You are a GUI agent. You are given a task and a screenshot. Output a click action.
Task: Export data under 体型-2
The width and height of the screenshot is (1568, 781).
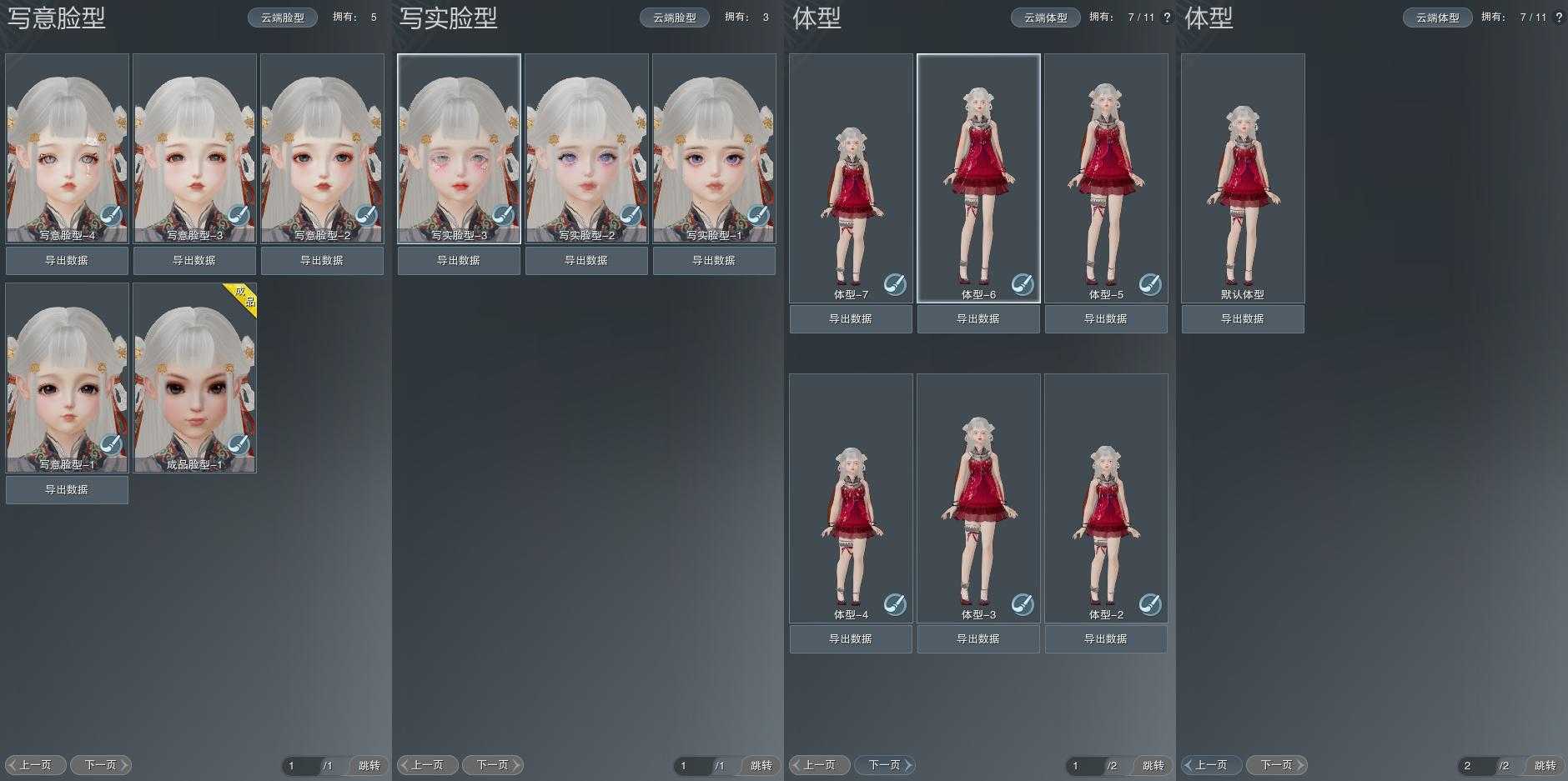coord(1106,639)
